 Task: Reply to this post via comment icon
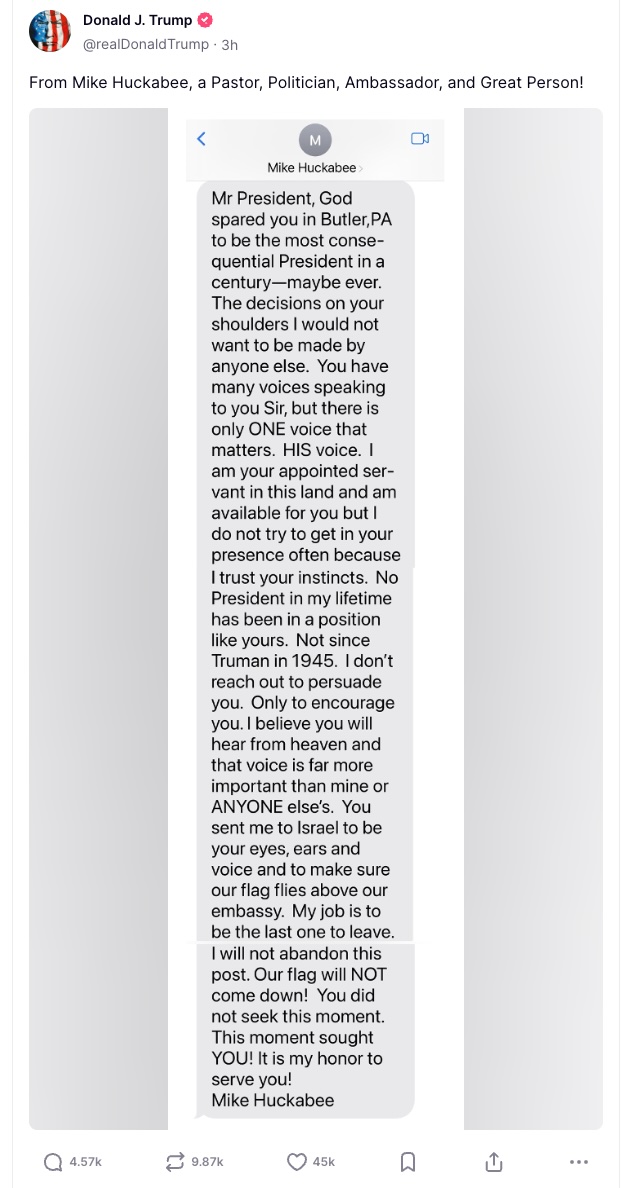click(x=53, y=1161)
